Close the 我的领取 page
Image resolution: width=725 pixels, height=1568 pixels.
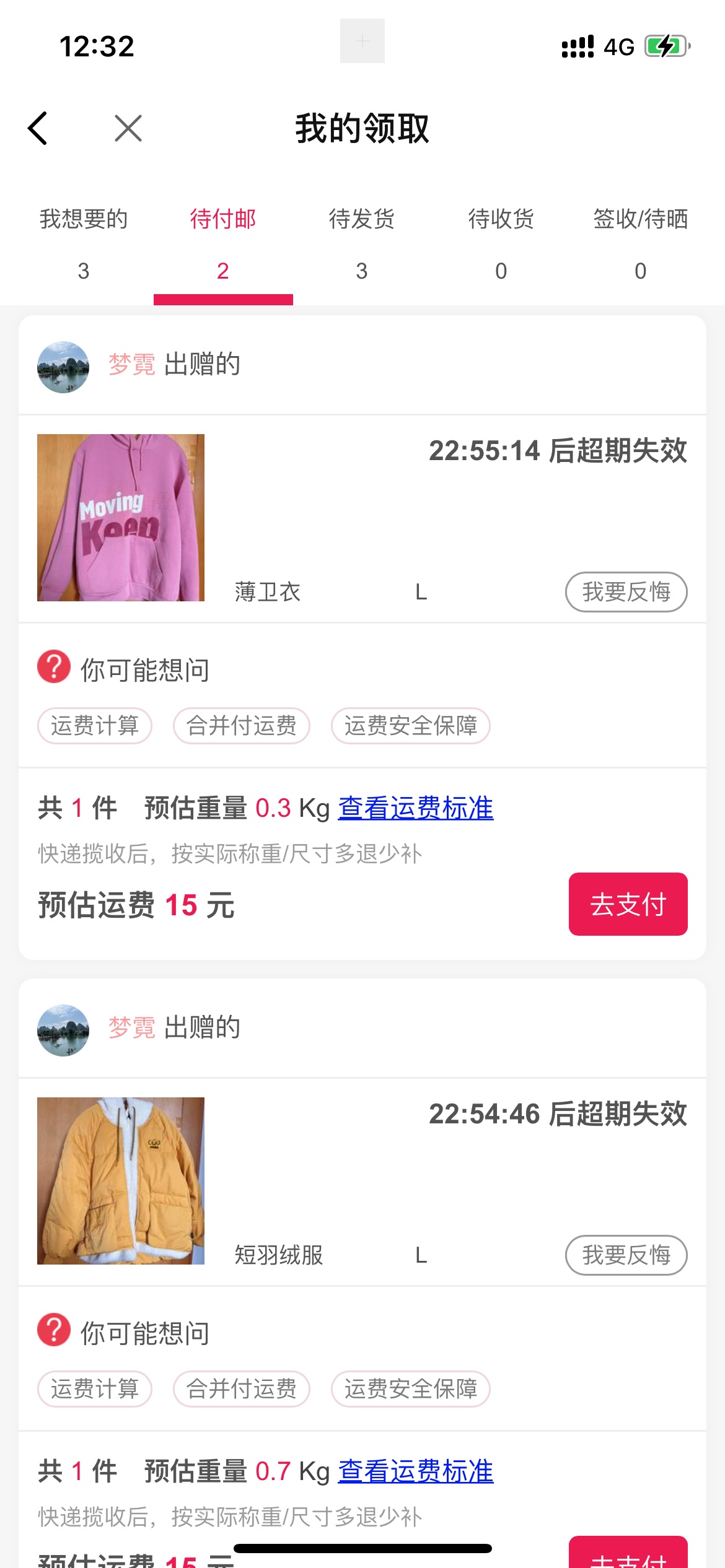[128, 129]
